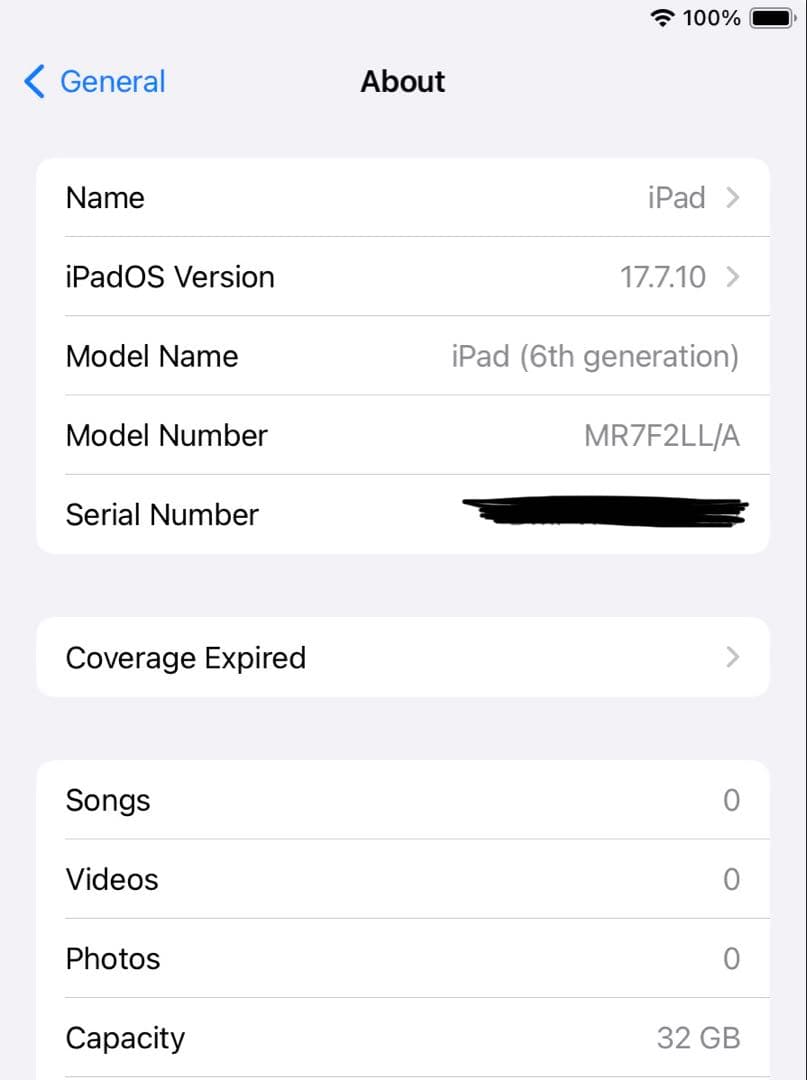Select the Model Name row
Image resolution: width=807 pixels, height=1080 pixels.
[x=402, y=356]
